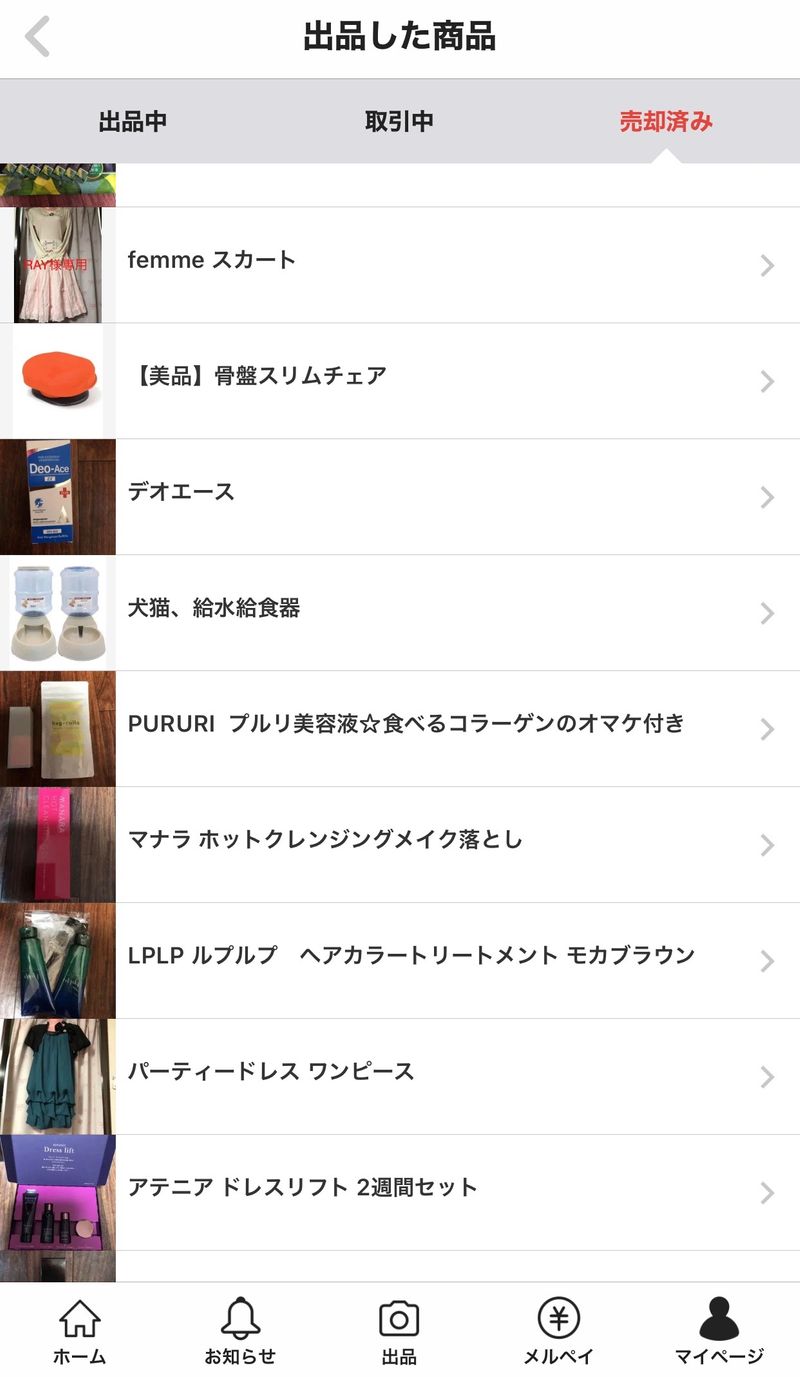800x1377 pixels.
Task: Open the お知らせ notifications tab
Action: [240, 1331]
